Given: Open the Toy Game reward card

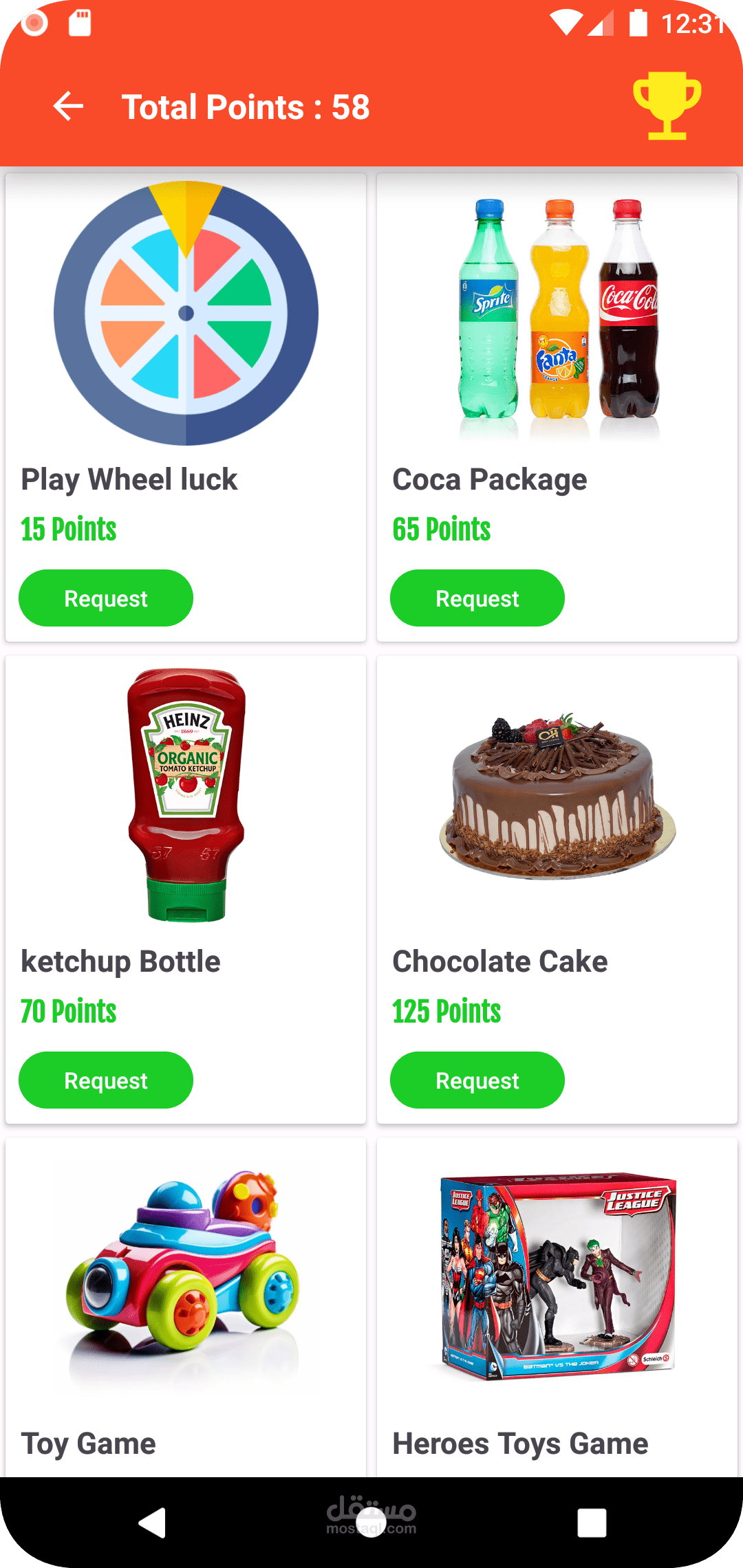Looking at the screenshot, I should click(x=186, y=1307).
